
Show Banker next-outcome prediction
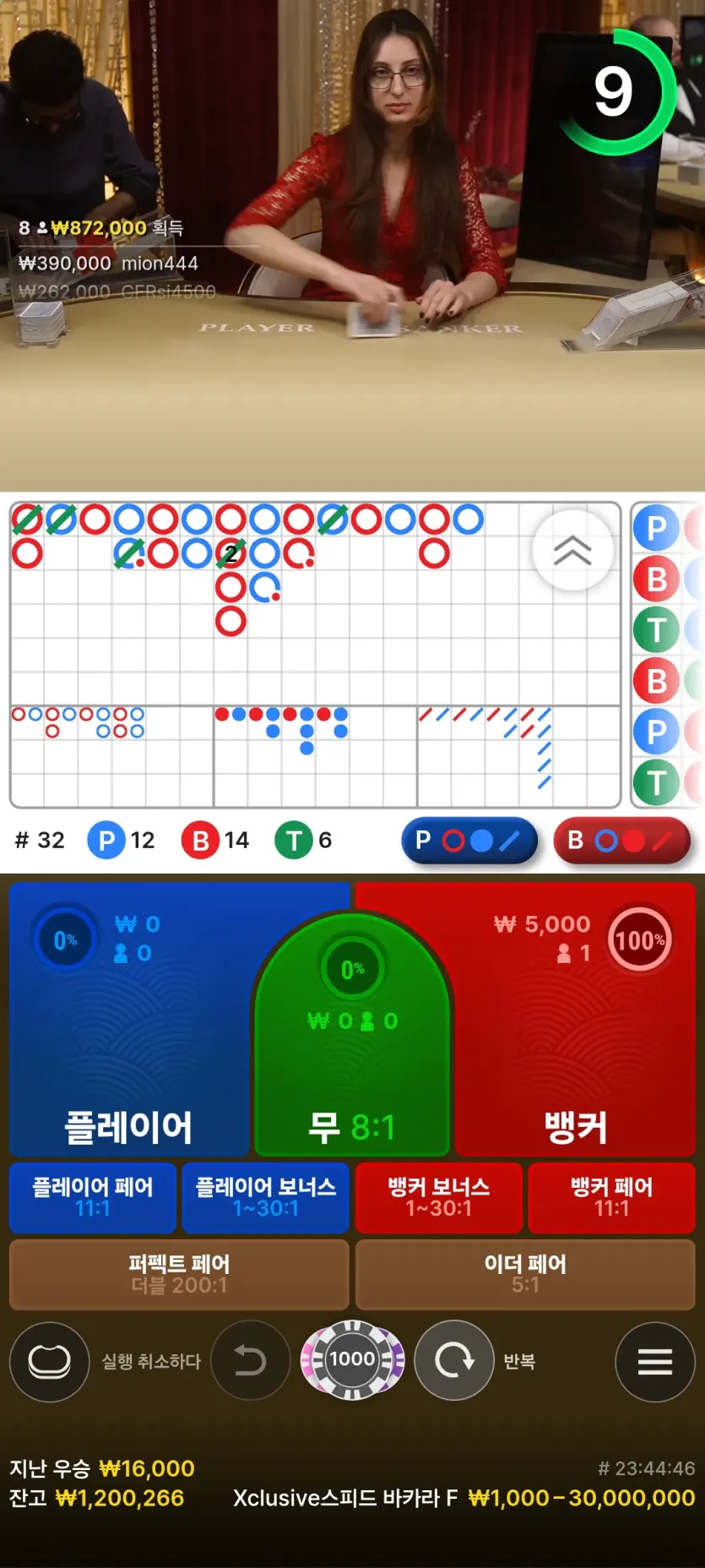621,841
